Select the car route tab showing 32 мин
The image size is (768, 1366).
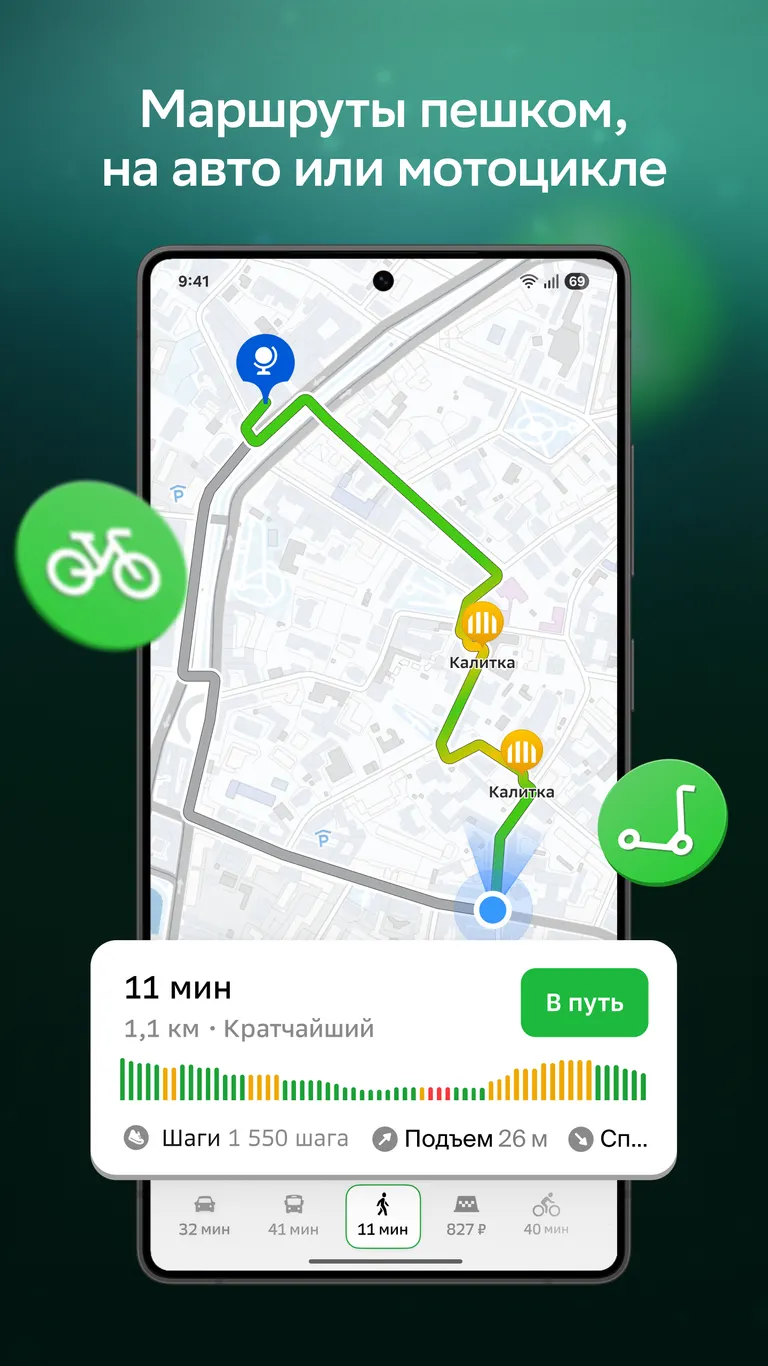pos(203,1216)
